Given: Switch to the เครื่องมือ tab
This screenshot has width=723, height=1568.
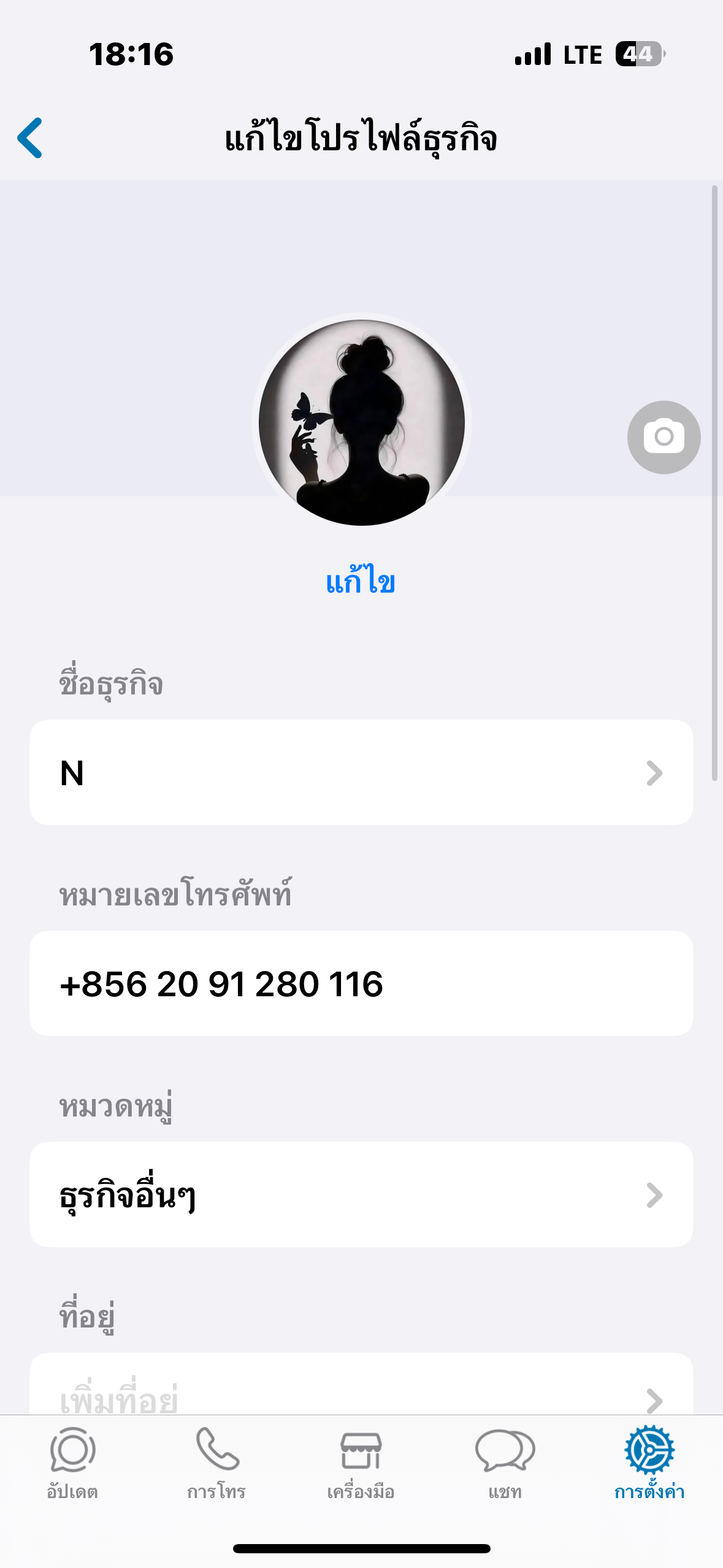Looking at the screenshot, I should (361, 1464).
